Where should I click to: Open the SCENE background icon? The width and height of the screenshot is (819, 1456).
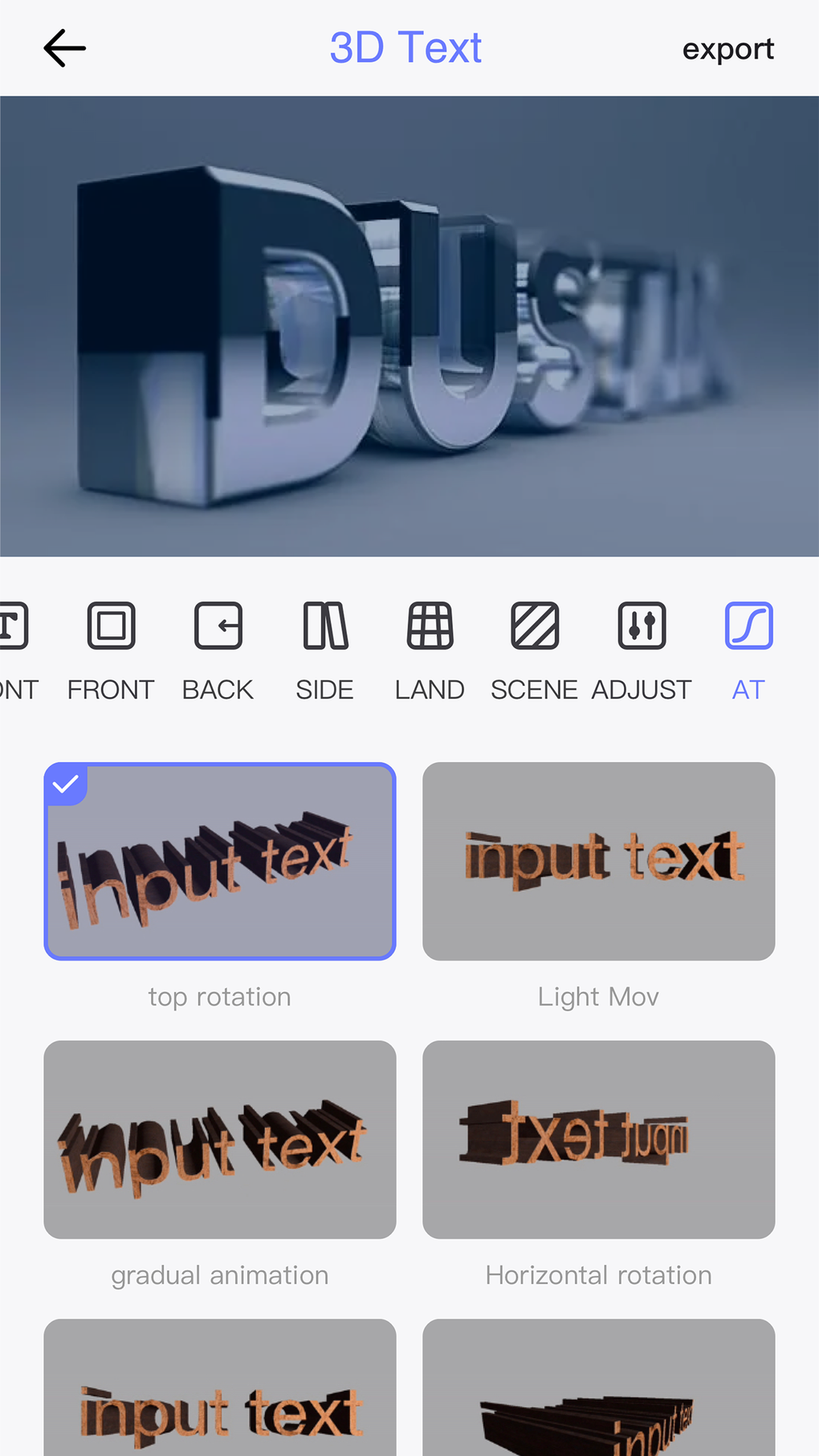534,626
